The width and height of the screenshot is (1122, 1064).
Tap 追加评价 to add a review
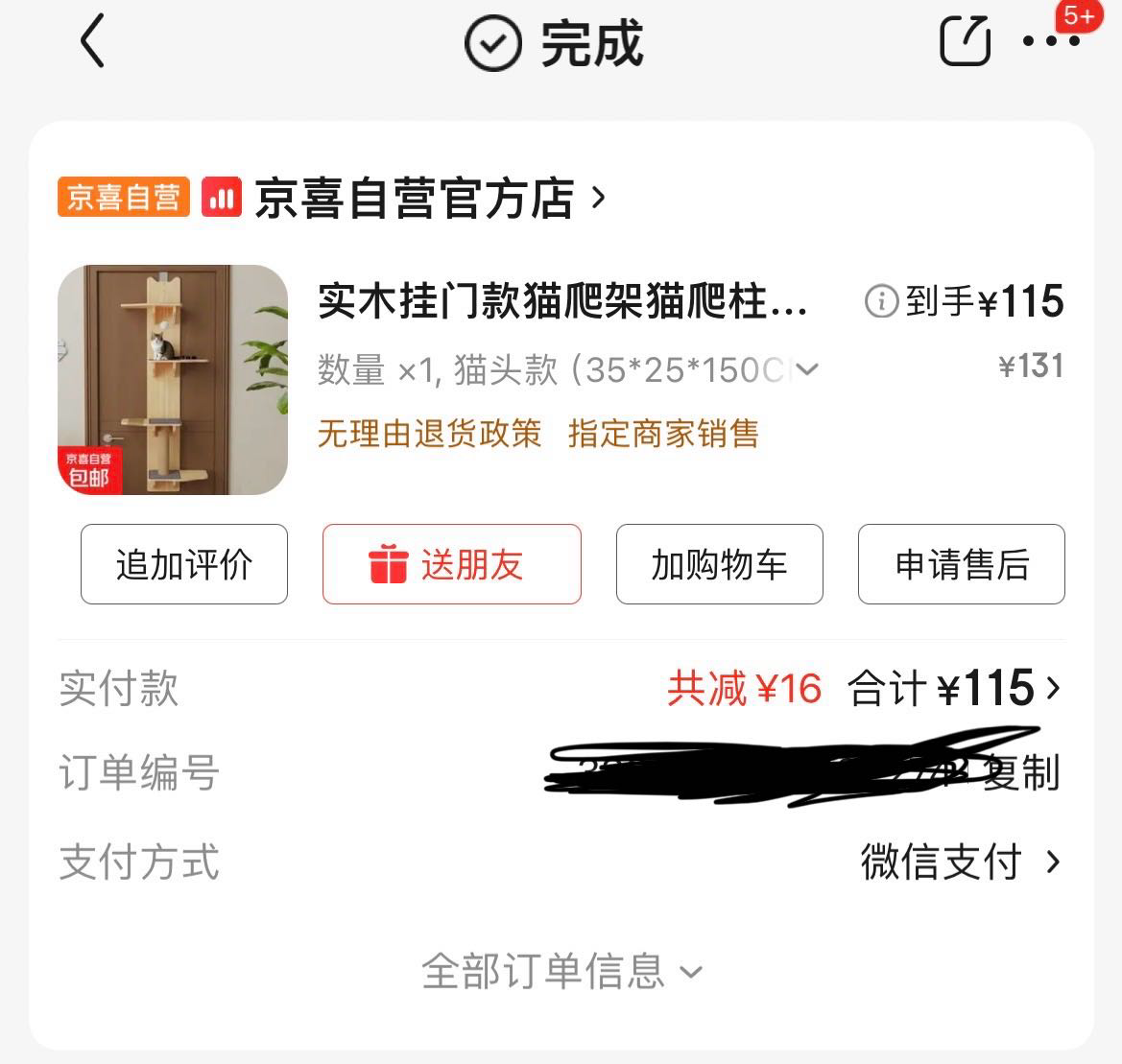(184, 564)
